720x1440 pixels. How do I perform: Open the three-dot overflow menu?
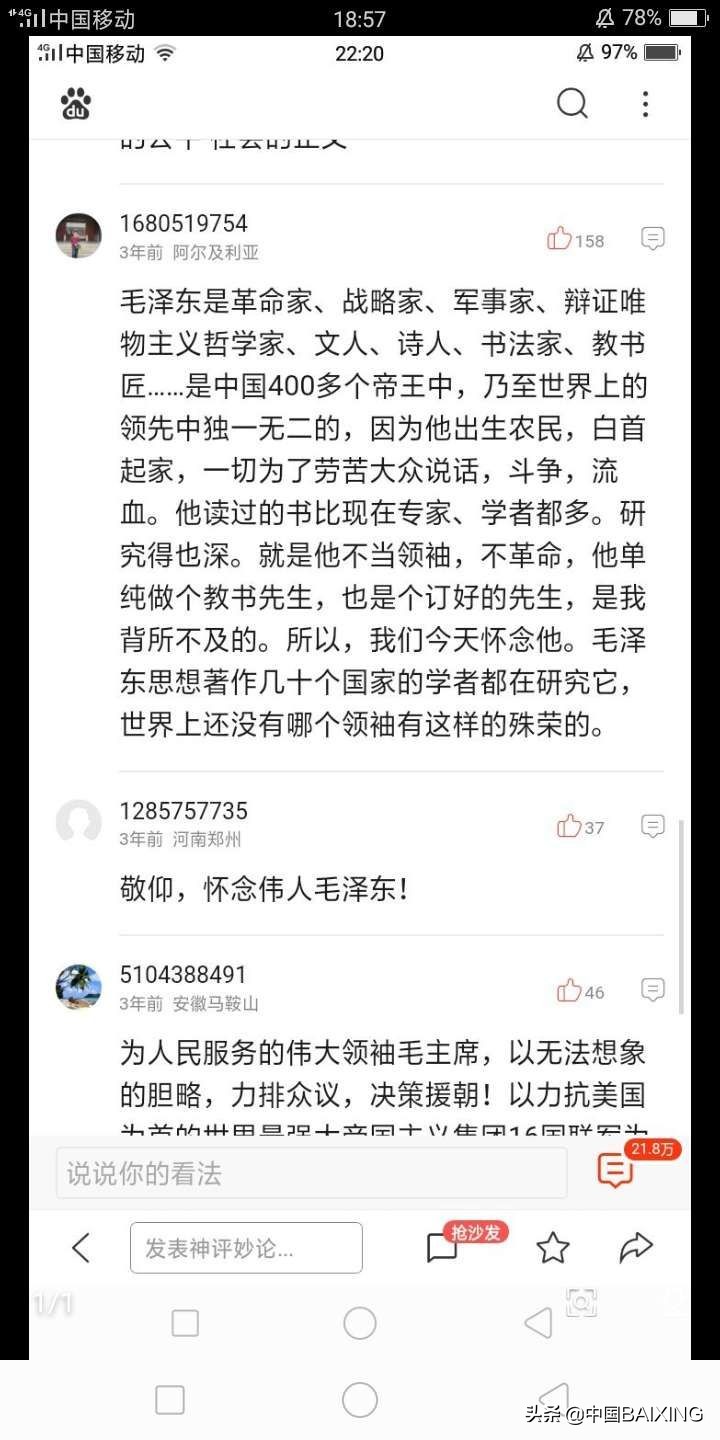[x=645, y=103]
